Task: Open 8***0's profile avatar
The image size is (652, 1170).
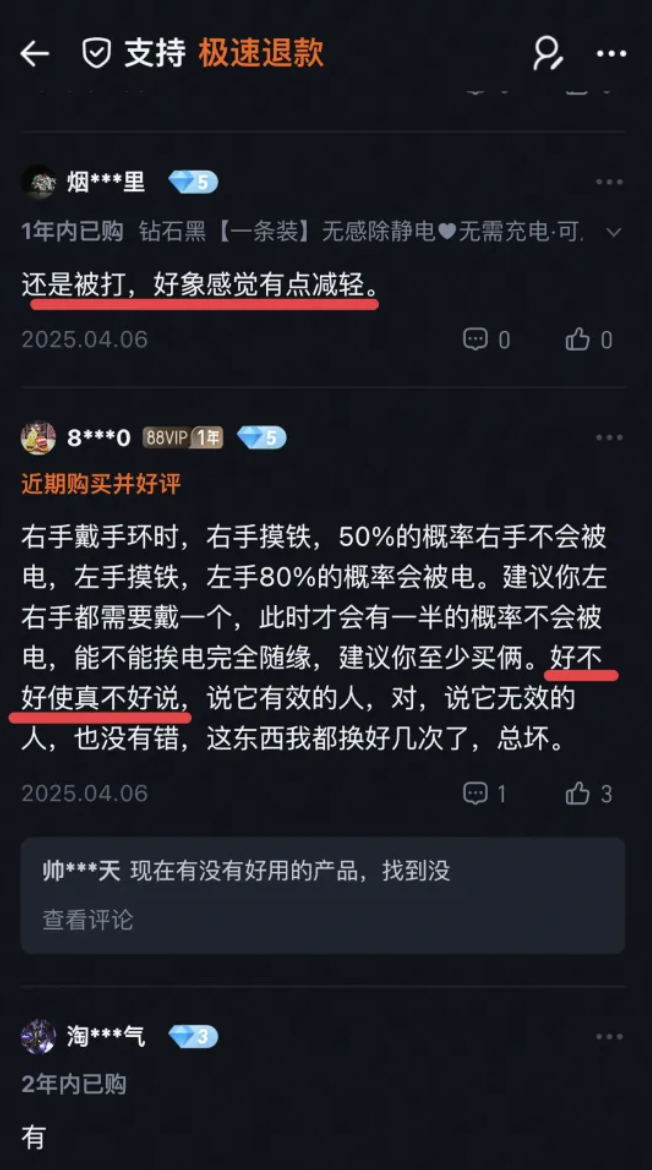Action: [38, 438]
